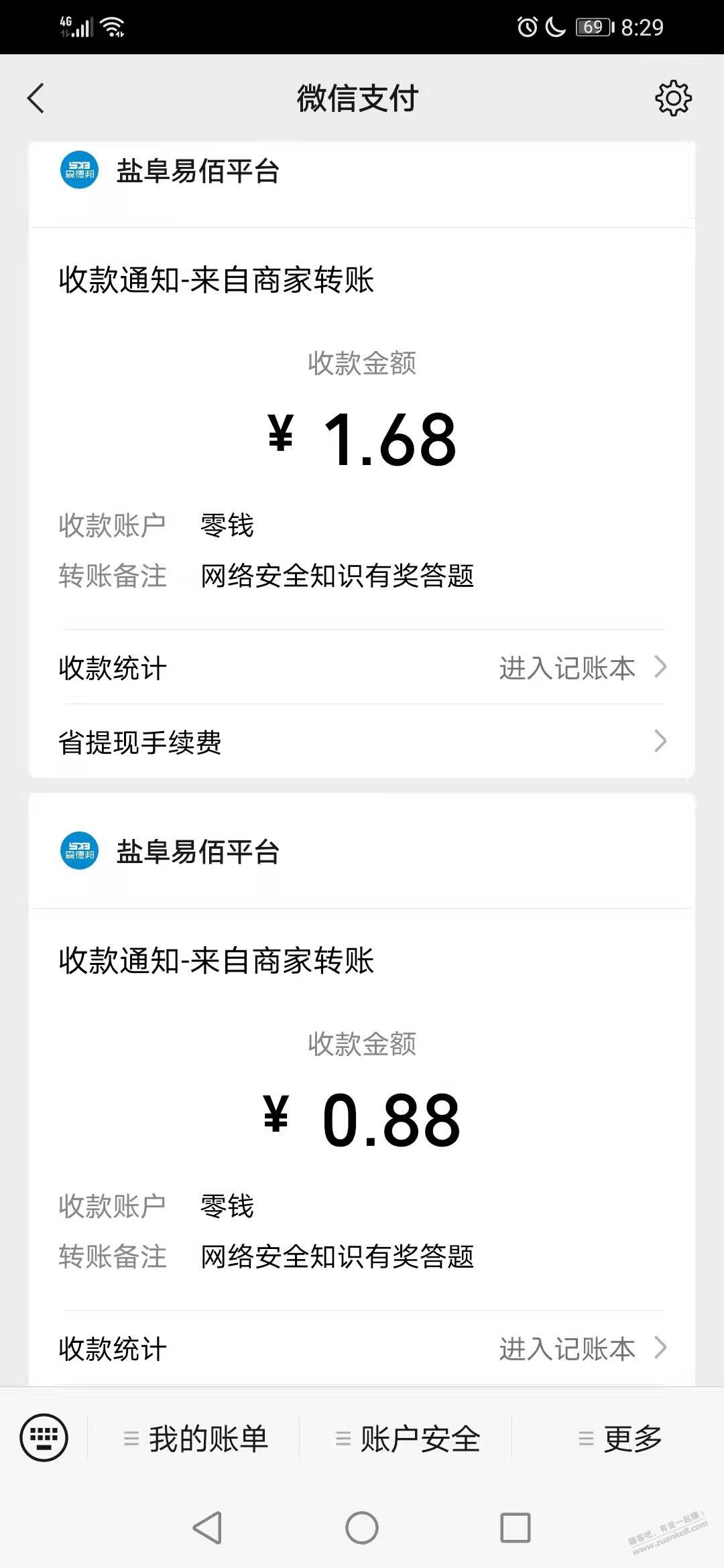
Task: Open the 我的账单 menu
Action: coord(196,1439)
